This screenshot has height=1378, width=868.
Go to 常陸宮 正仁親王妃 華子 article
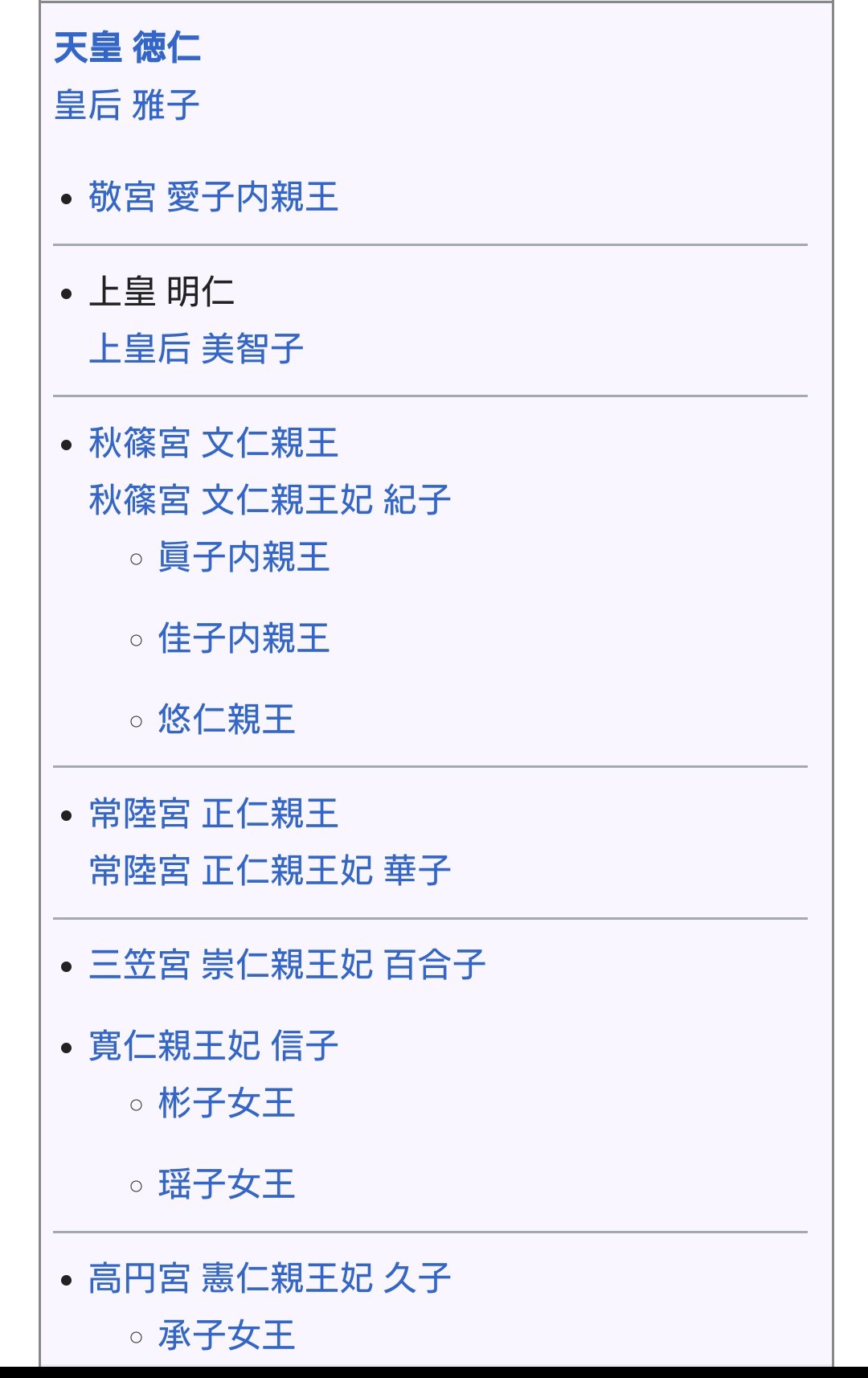[269, 871]
